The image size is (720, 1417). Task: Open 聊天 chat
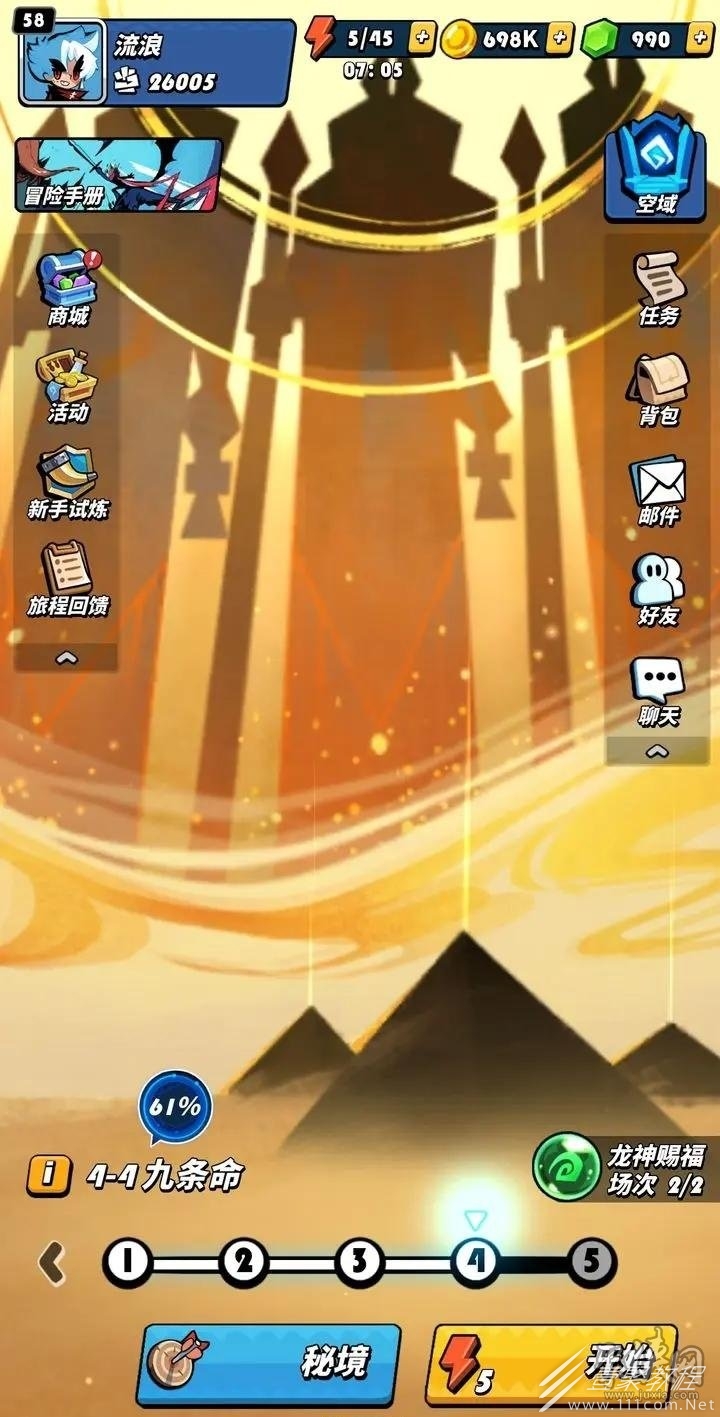658,690
